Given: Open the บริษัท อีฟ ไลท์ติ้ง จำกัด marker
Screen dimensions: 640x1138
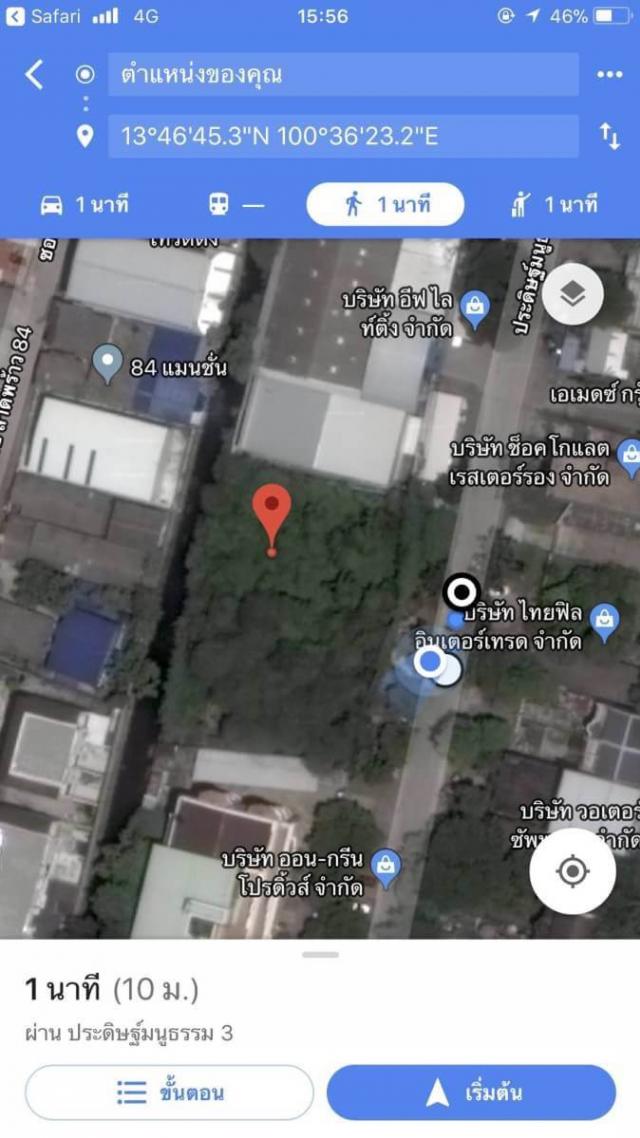Looking at the screenshot, I should pos(475,309).
